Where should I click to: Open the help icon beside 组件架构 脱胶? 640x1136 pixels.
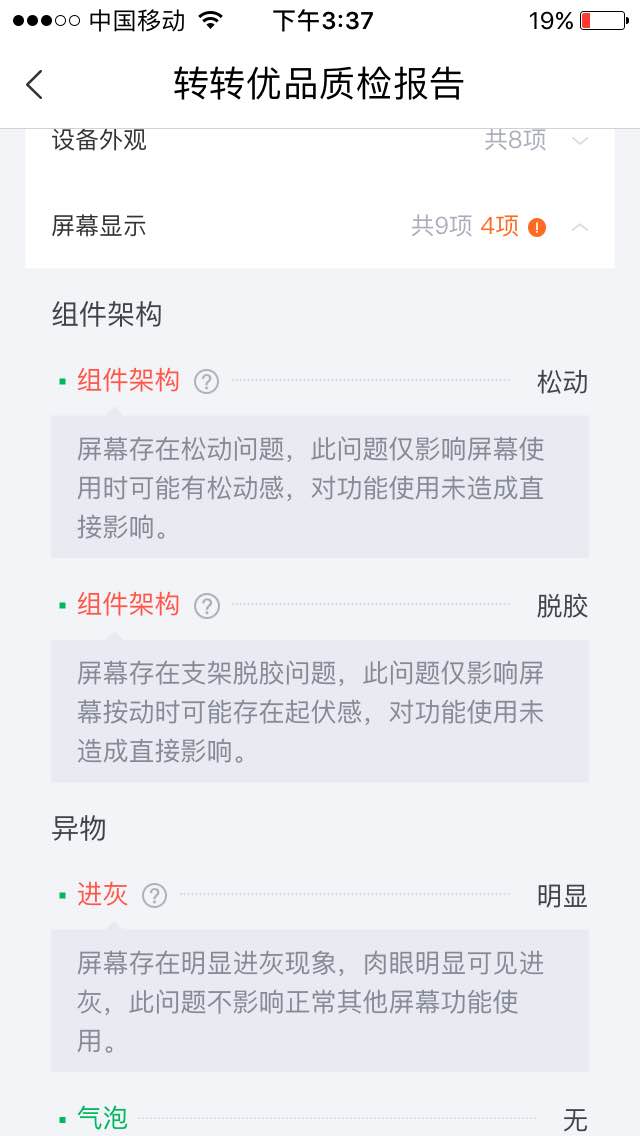pyautogui.click(x=207, y=606)
